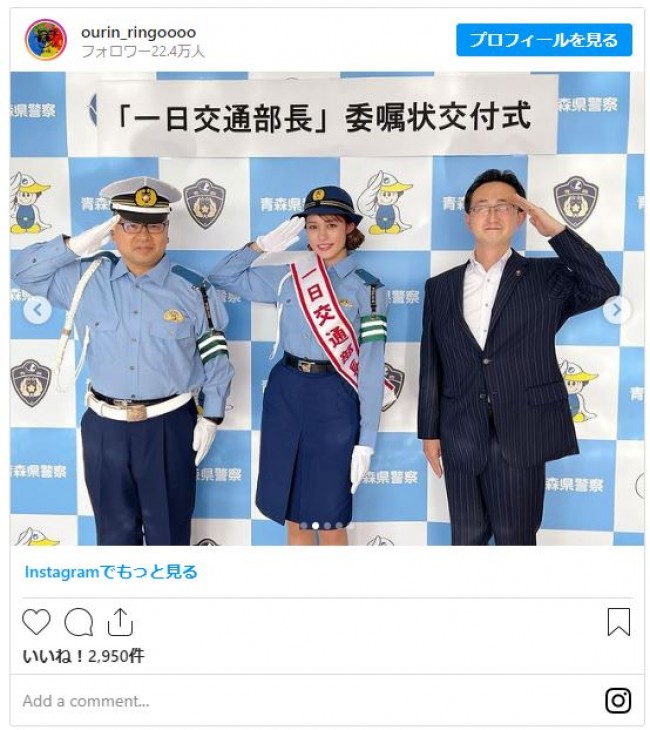Open the comment bubble icon
Image resolution: width=650 pixels, height=730 pixels.
click(x=78, y=622)
